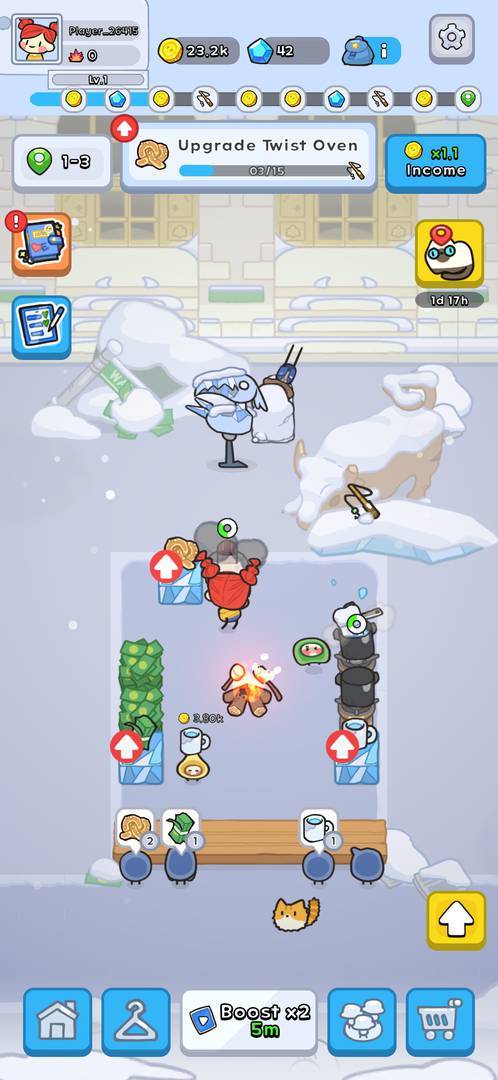Open the settings gear
Viewport: 498px width, 1080px height.
(x=452, y=39)
